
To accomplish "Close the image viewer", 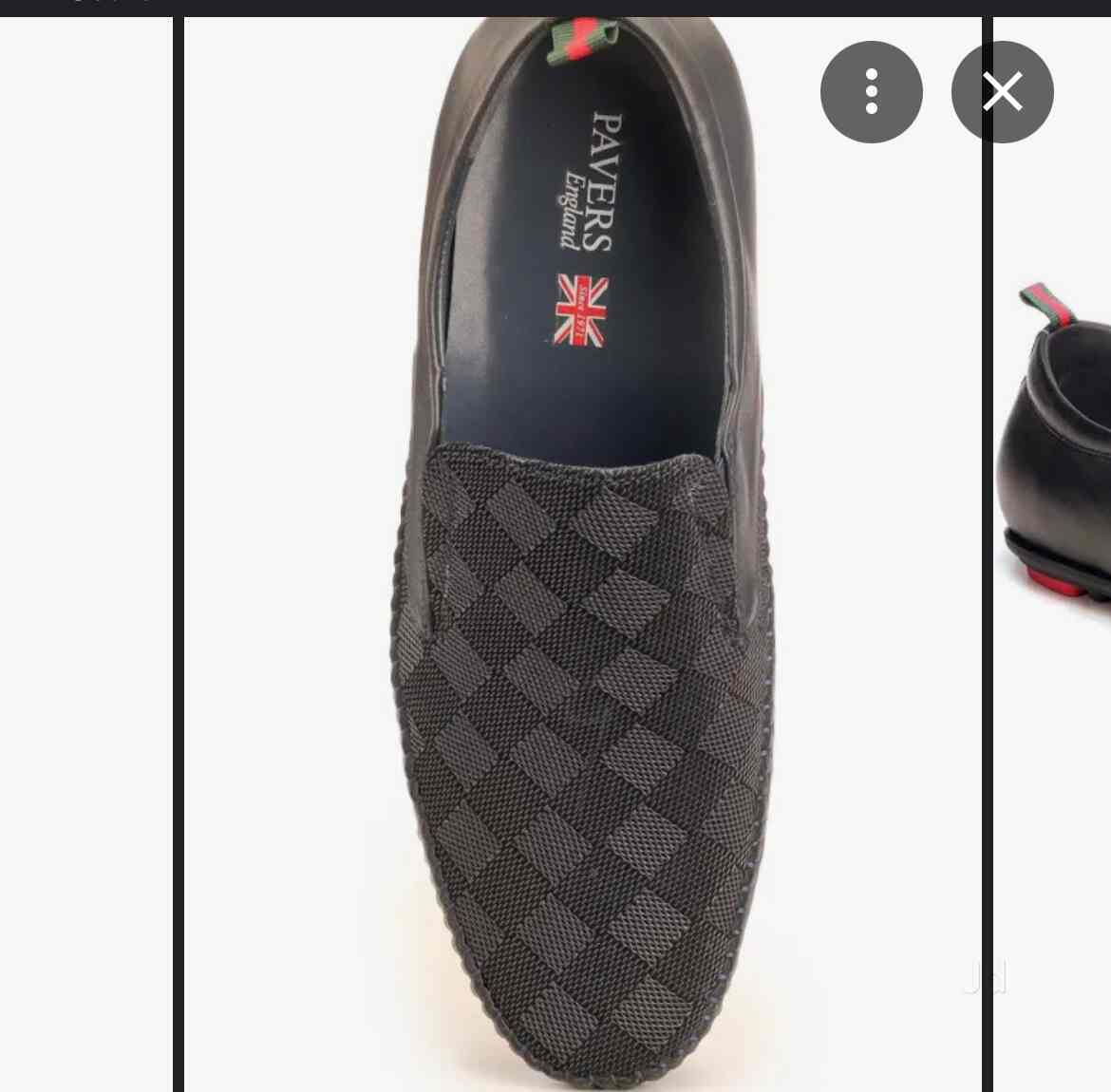I will coord(1002,92).
